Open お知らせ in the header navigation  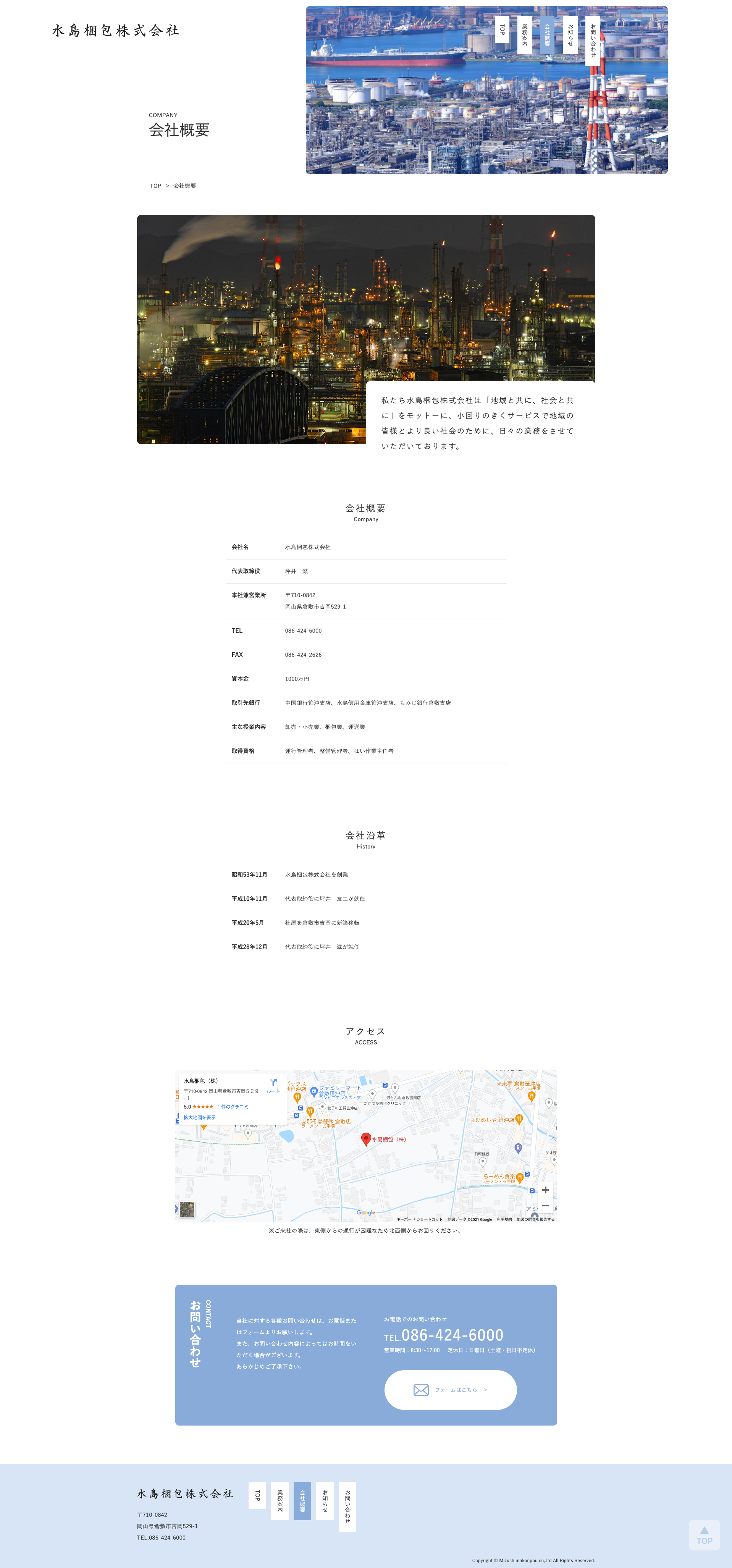(570, 35)
